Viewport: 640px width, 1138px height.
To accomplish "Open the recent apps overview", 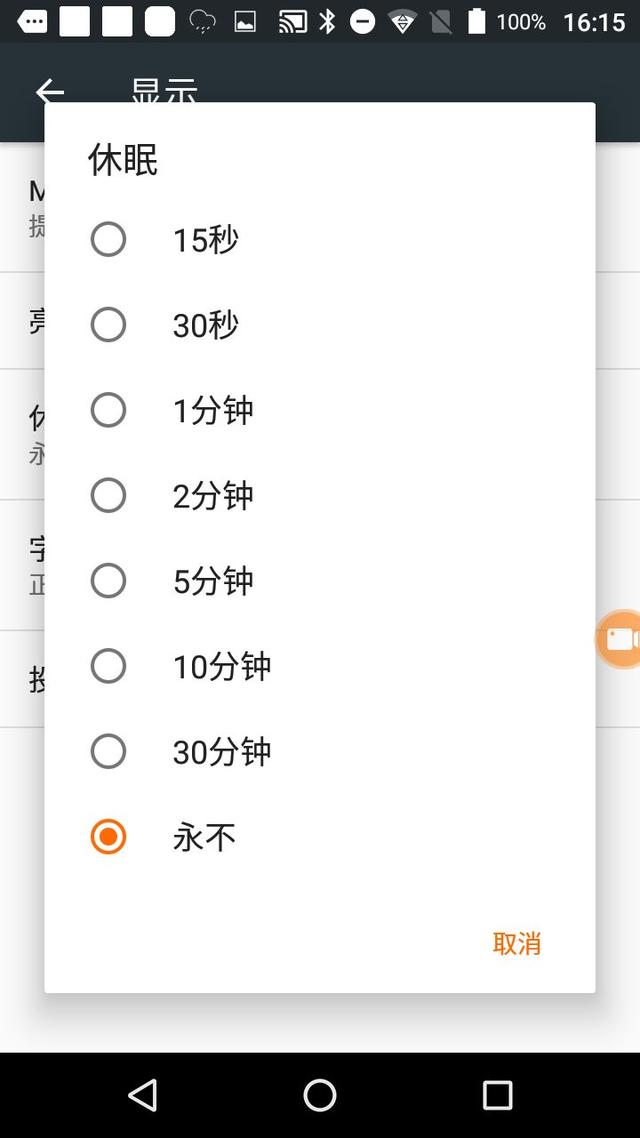I will pos(498,1095).
